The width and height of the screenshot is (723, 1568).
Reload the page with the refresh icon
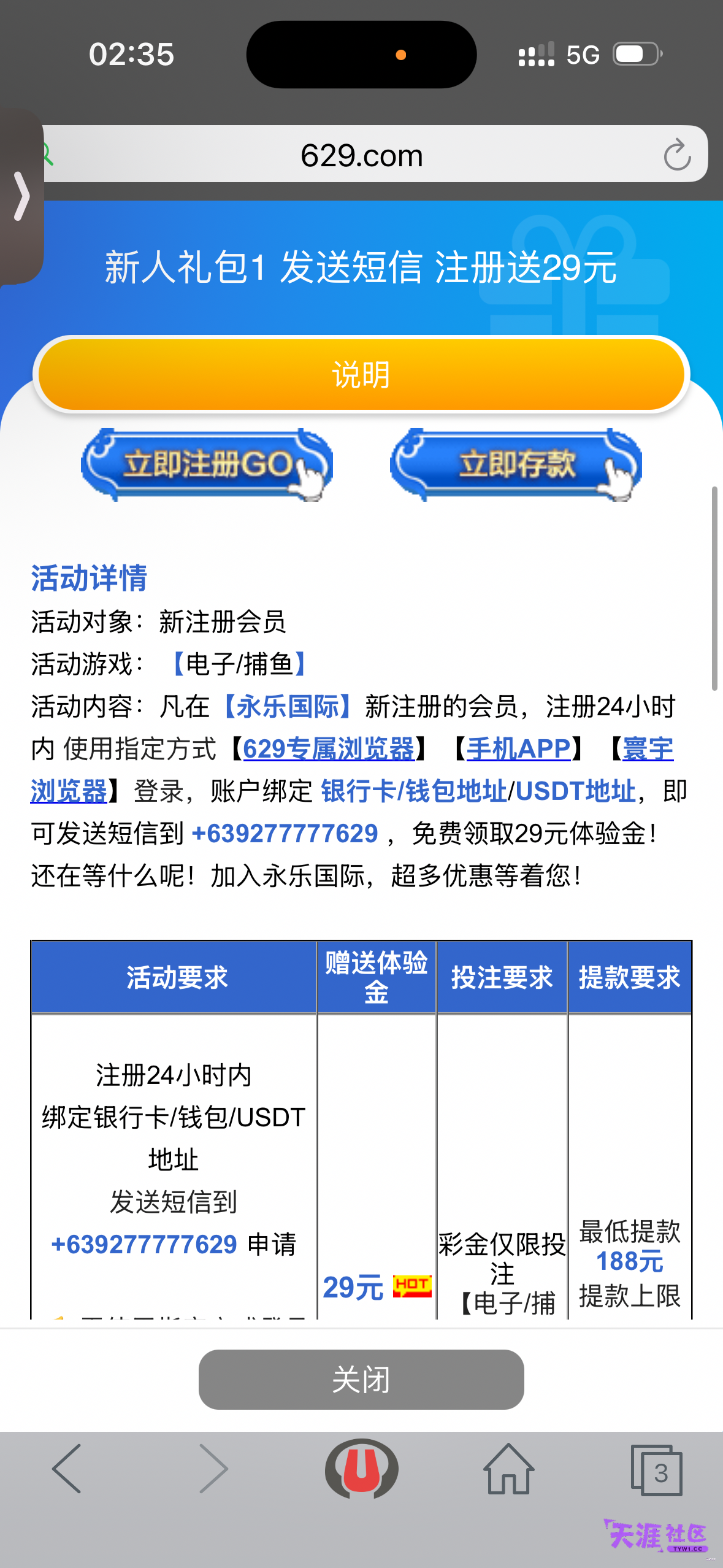(x=677, y=155)
